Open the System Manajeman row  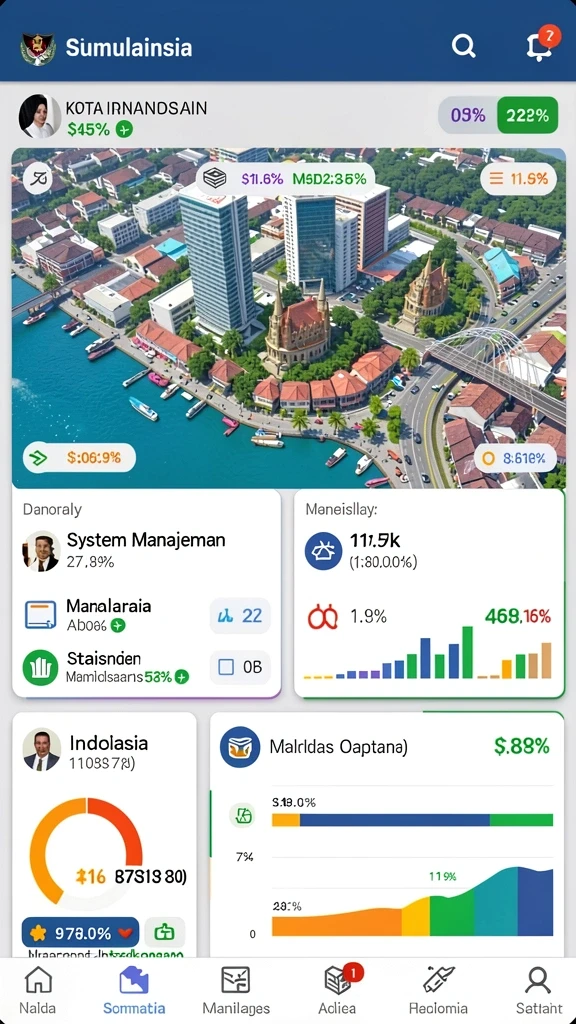click(146, 551)
